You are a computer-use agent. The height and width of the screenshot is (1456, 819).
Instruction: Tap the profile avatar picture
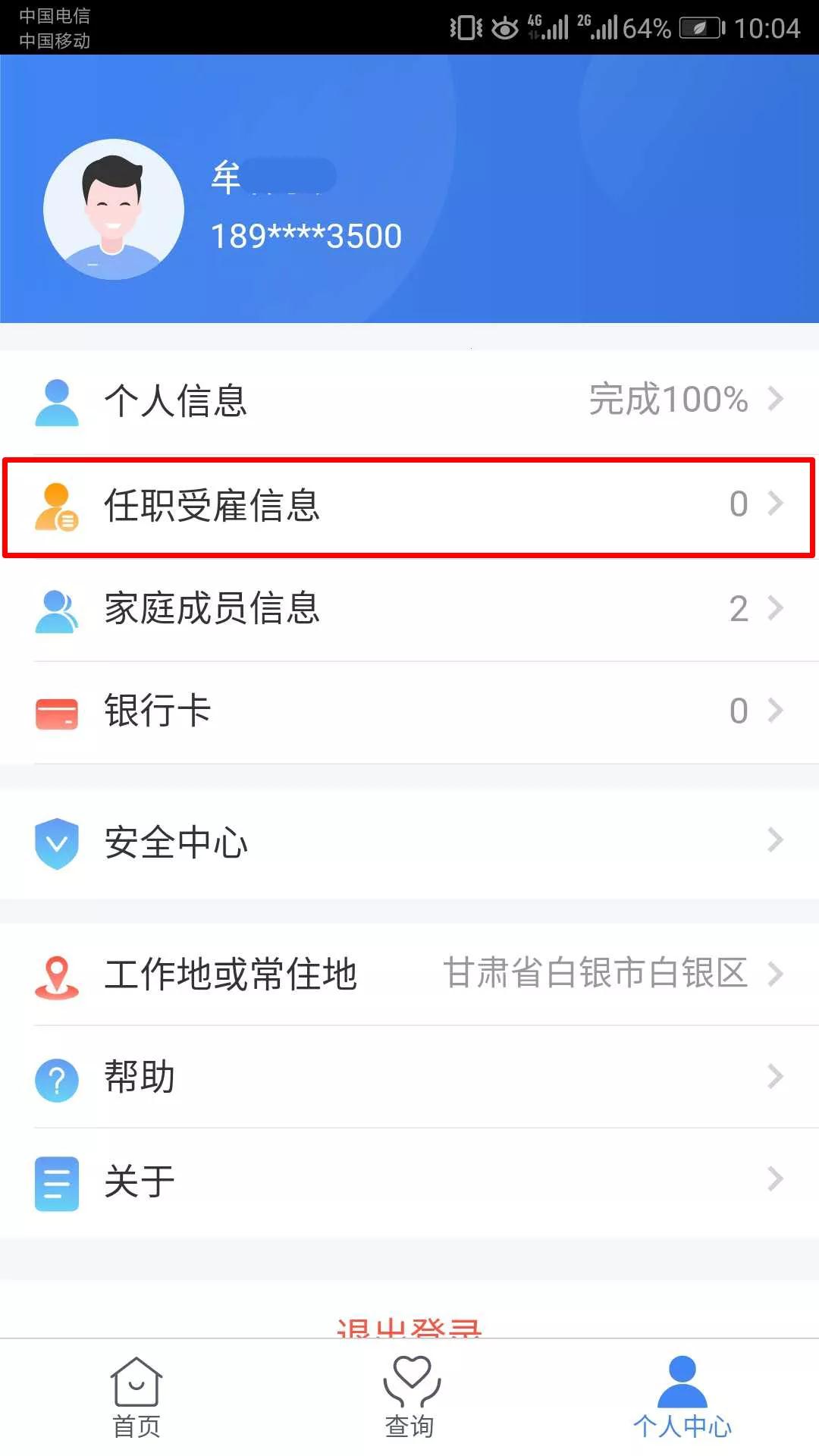pos(114,209)
